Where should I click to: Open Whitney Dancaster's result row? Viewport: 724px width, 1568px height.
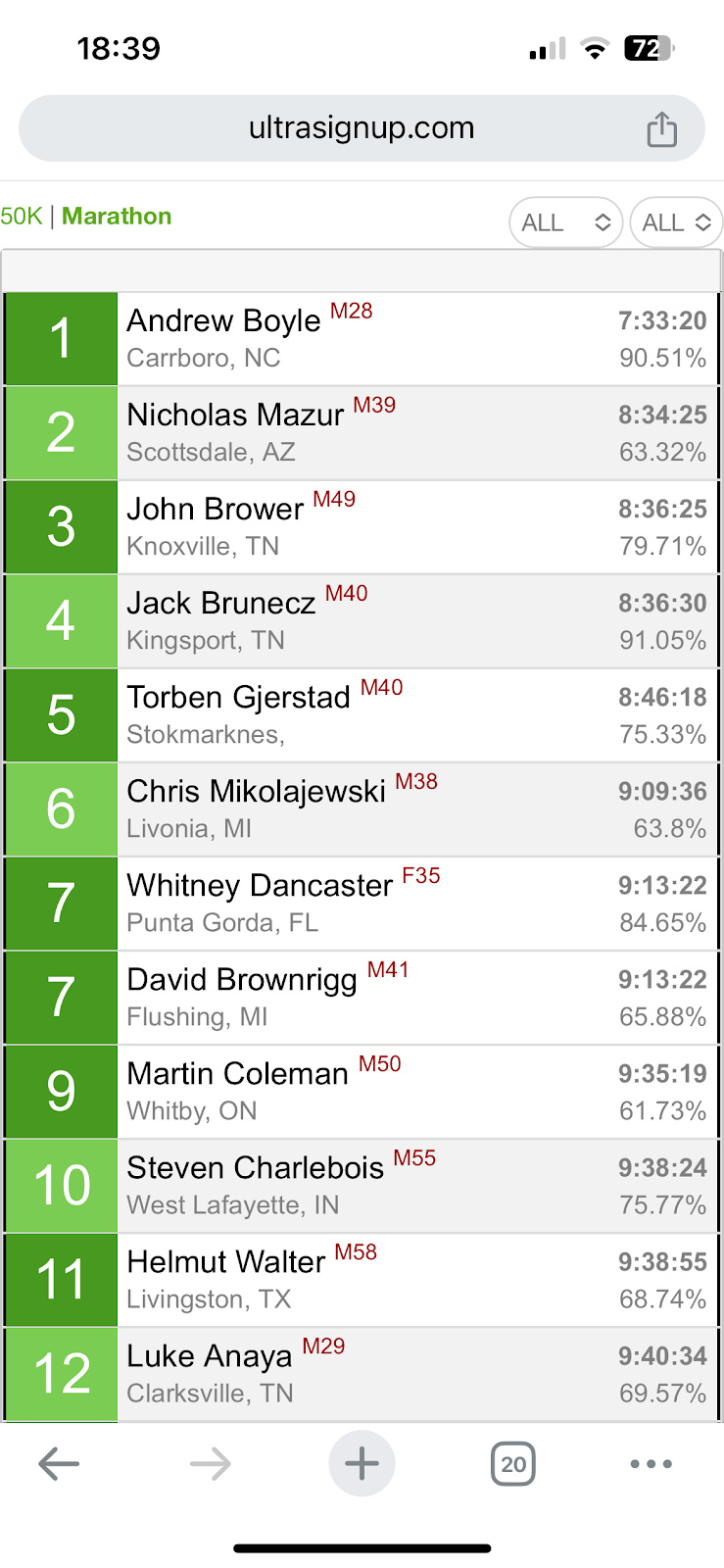tap(362, 904)
